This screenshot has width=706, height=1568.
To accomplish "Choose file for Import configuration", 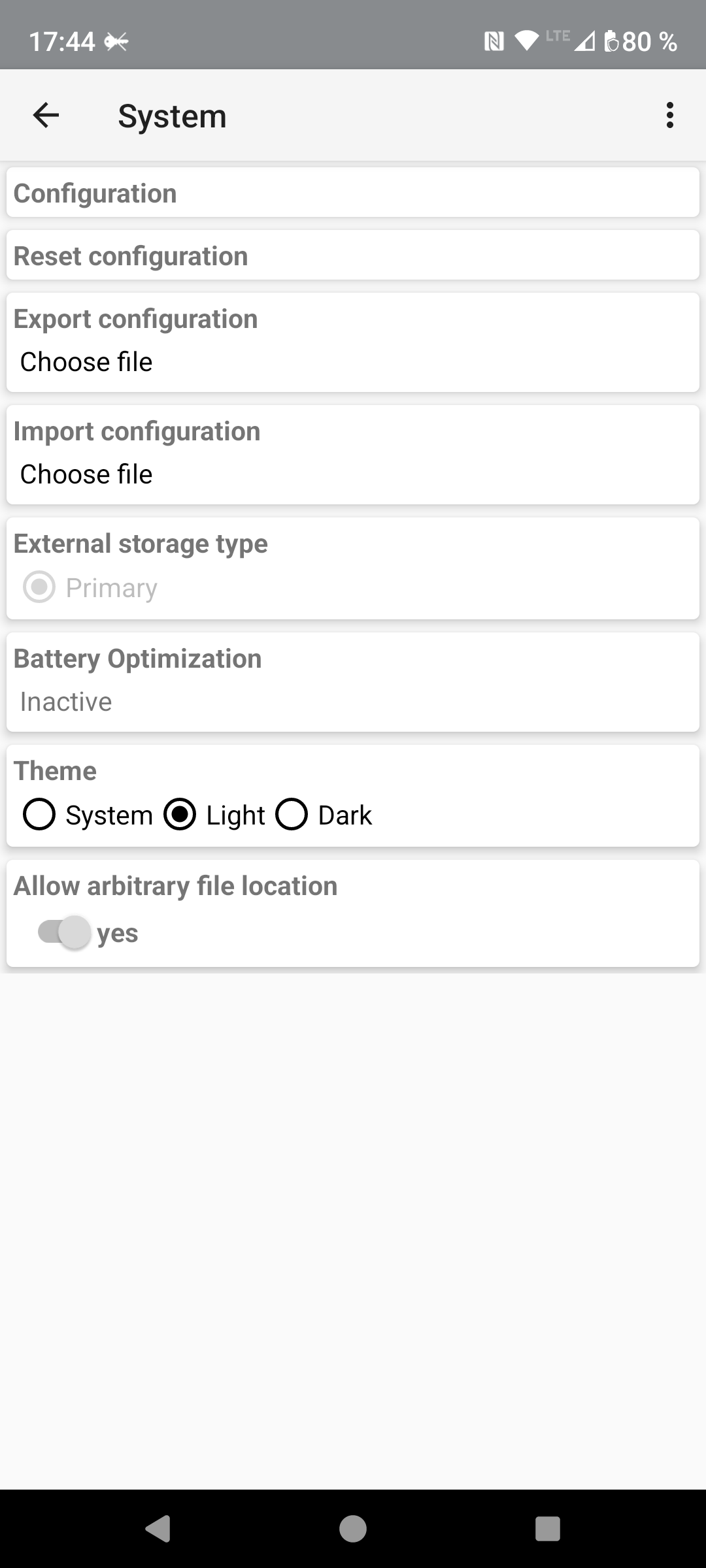I will pyautogui.click(x=86, y=474).
